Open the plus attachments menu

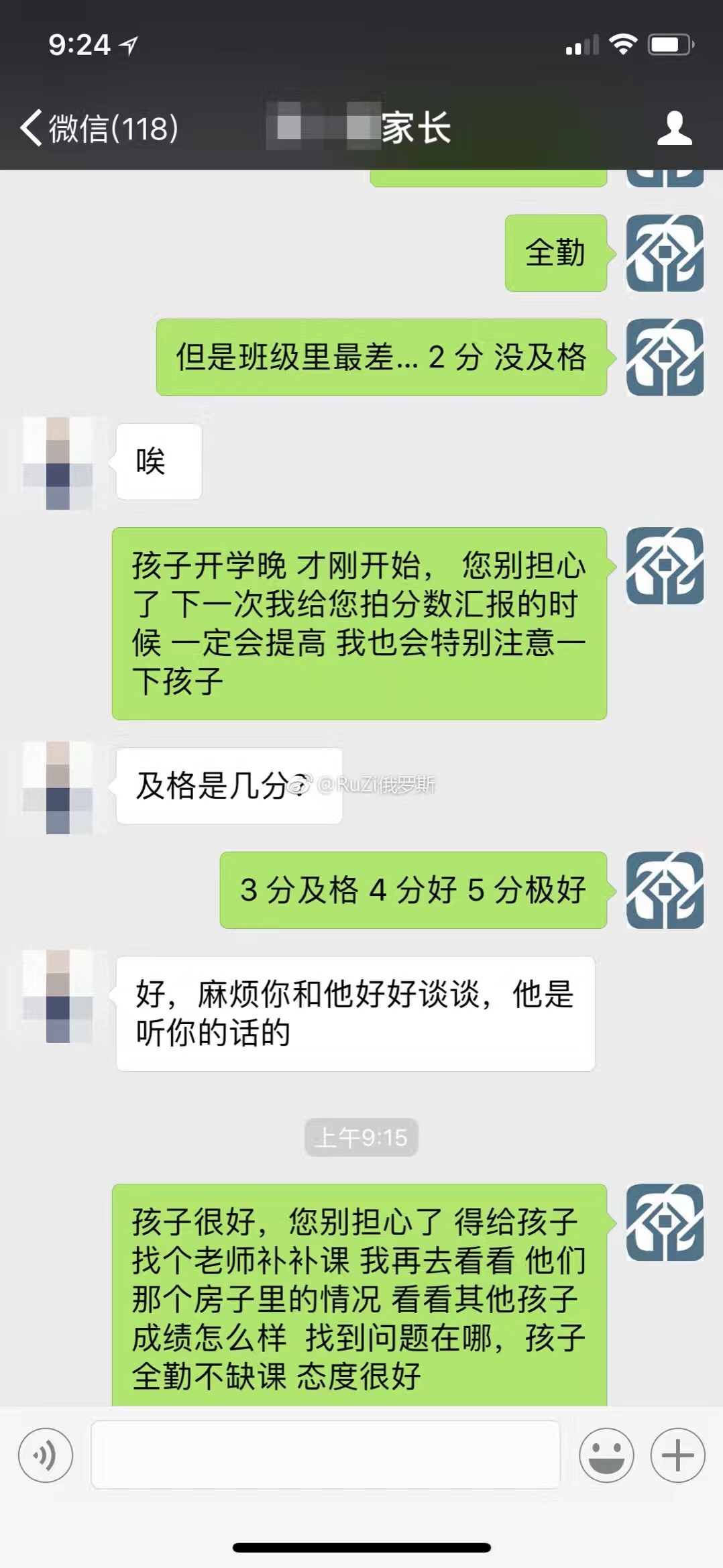point(677,1455)
